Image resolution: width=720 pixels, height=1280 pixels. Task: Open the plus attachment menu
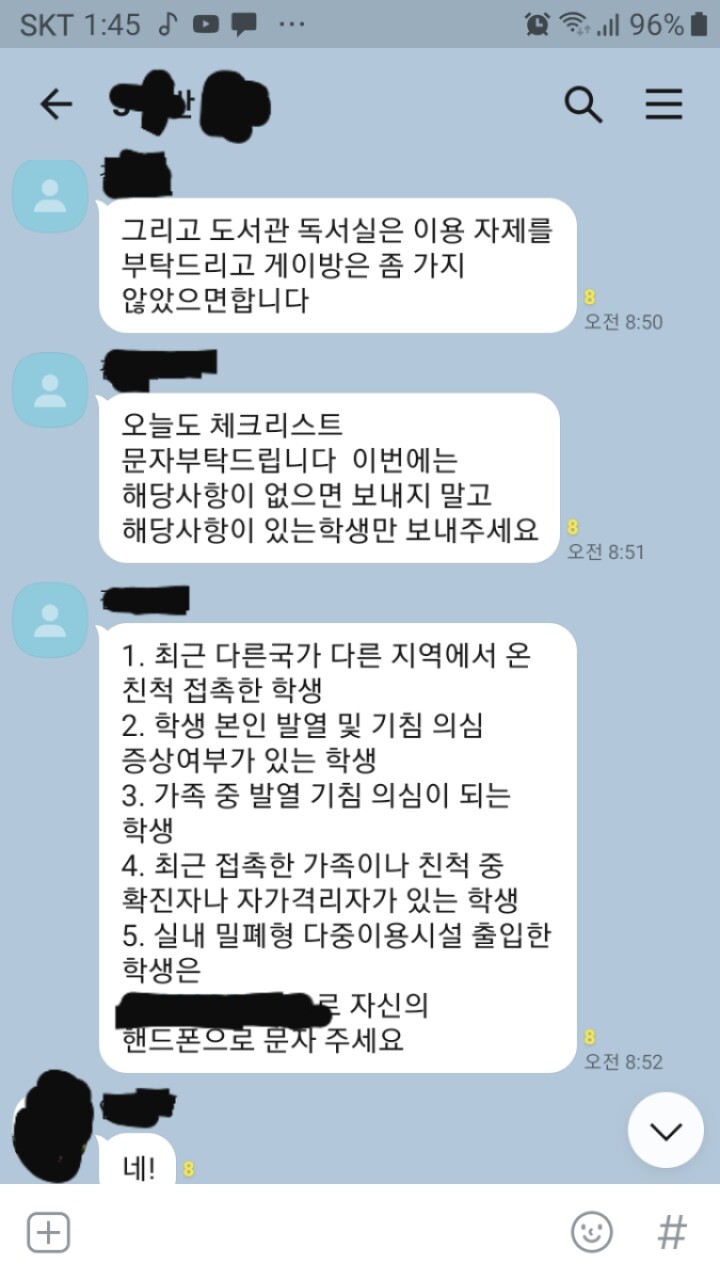click(x=48, y=1232)
